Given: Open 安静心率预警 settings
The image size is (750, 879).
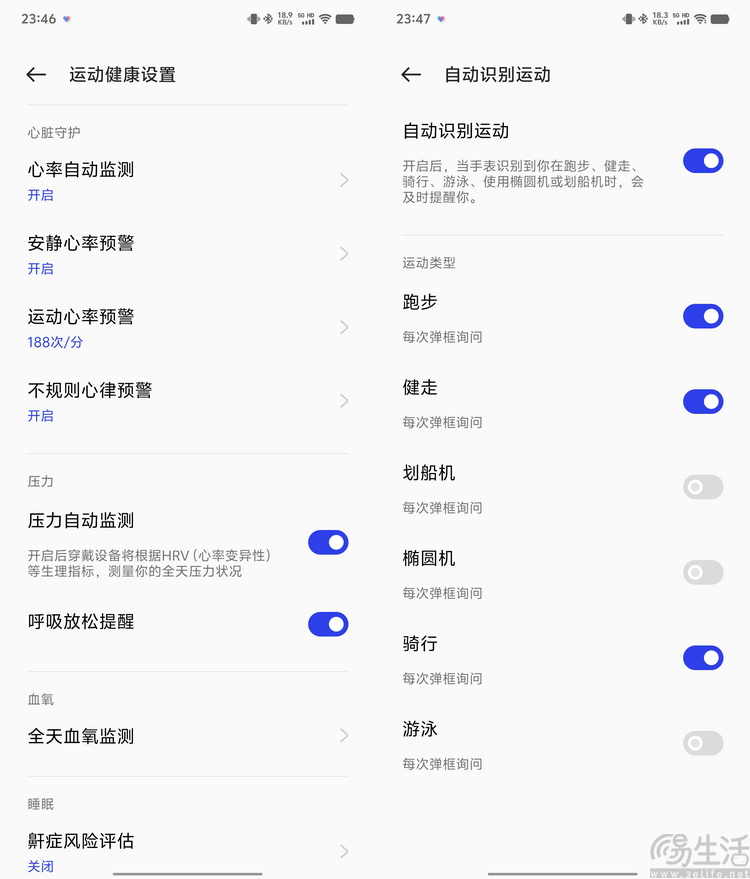Looking at the screenshot, I should (188, 254).
